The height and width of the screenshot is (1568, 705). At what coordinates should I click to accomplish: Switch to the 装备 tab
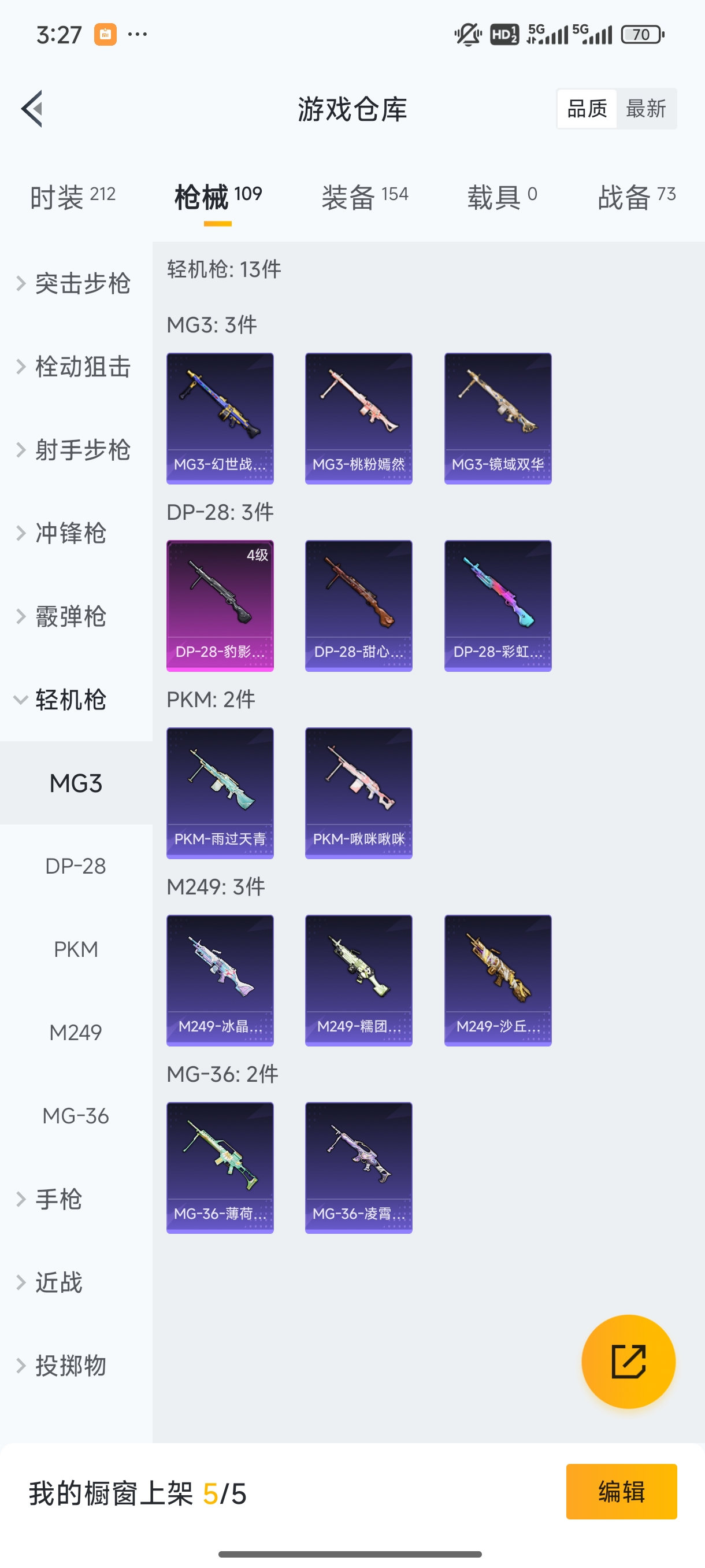[365, 197]
